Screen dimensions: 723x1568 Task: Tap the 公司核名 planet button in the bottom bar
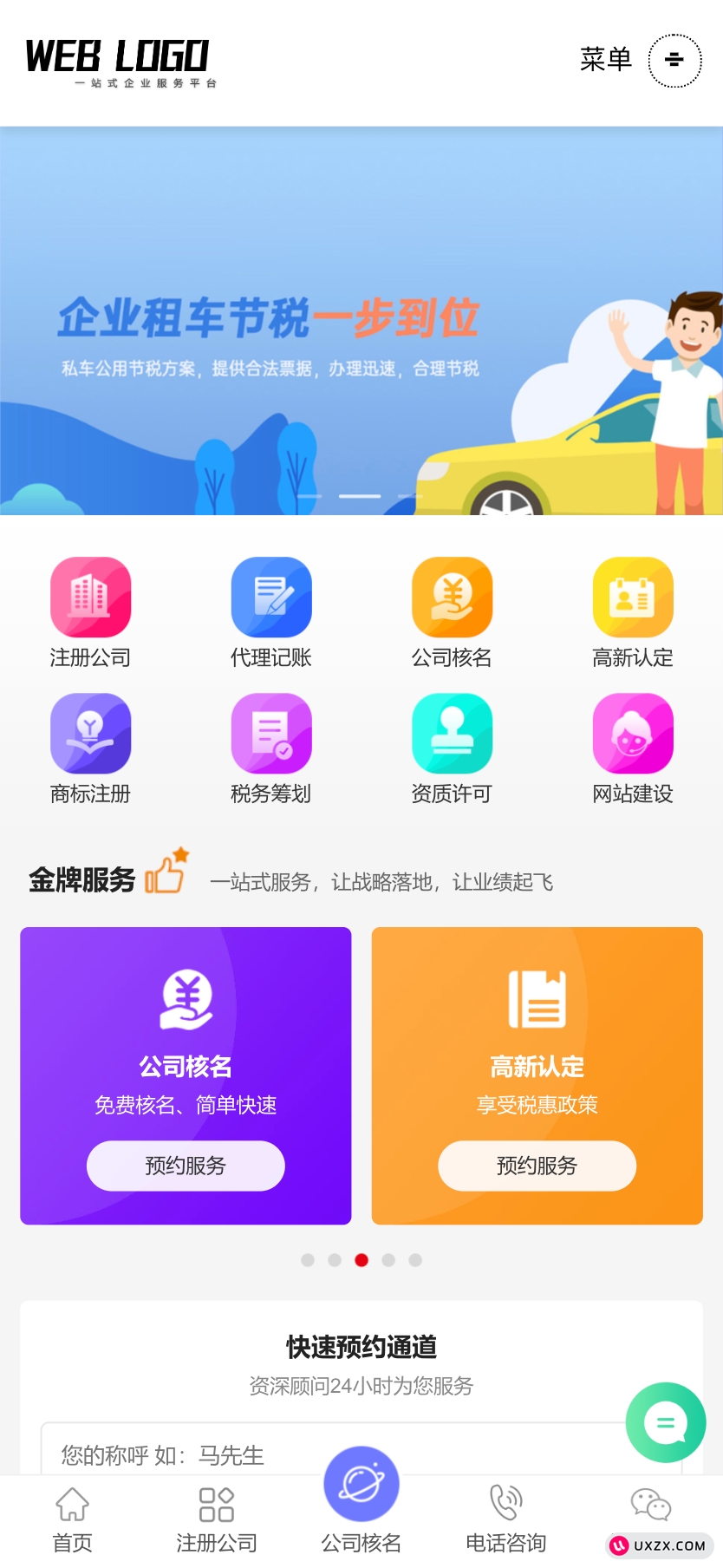pos(361,1485)
